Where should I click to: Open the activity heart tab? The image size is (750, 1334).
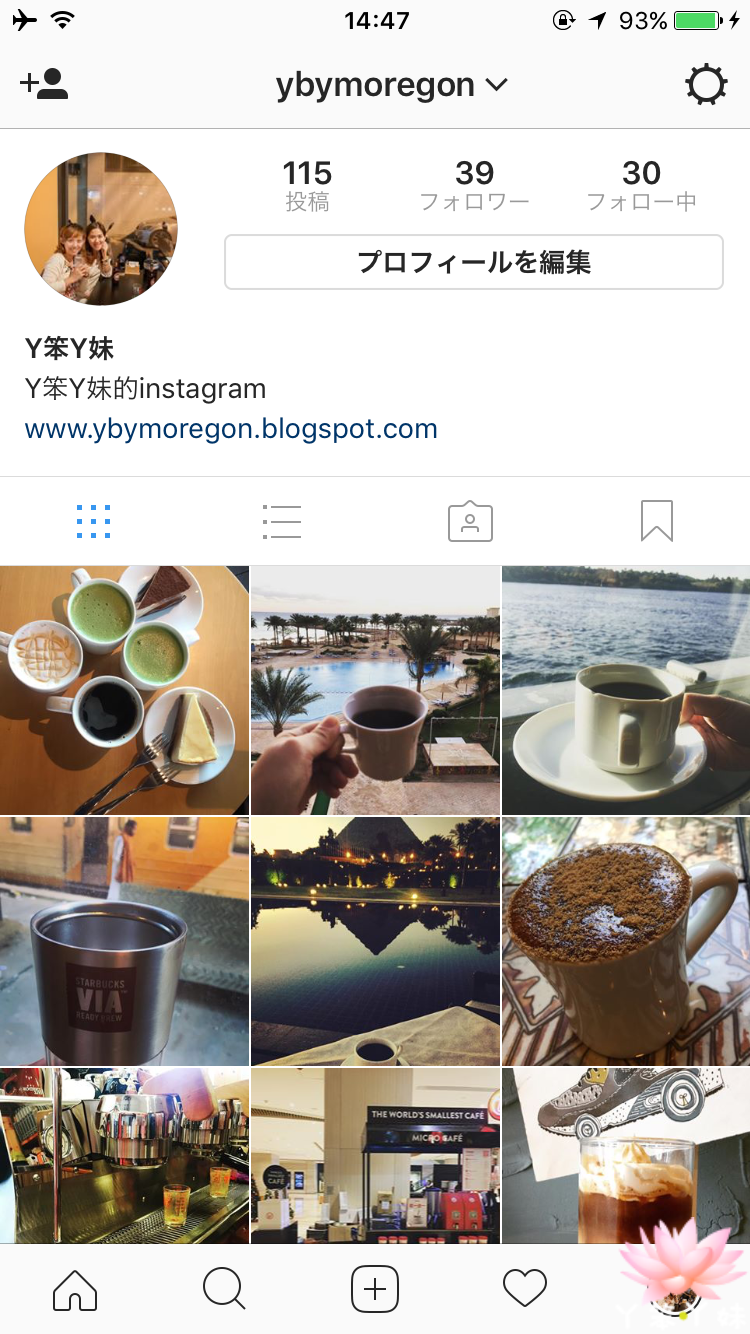click(x=525, y=1289)
